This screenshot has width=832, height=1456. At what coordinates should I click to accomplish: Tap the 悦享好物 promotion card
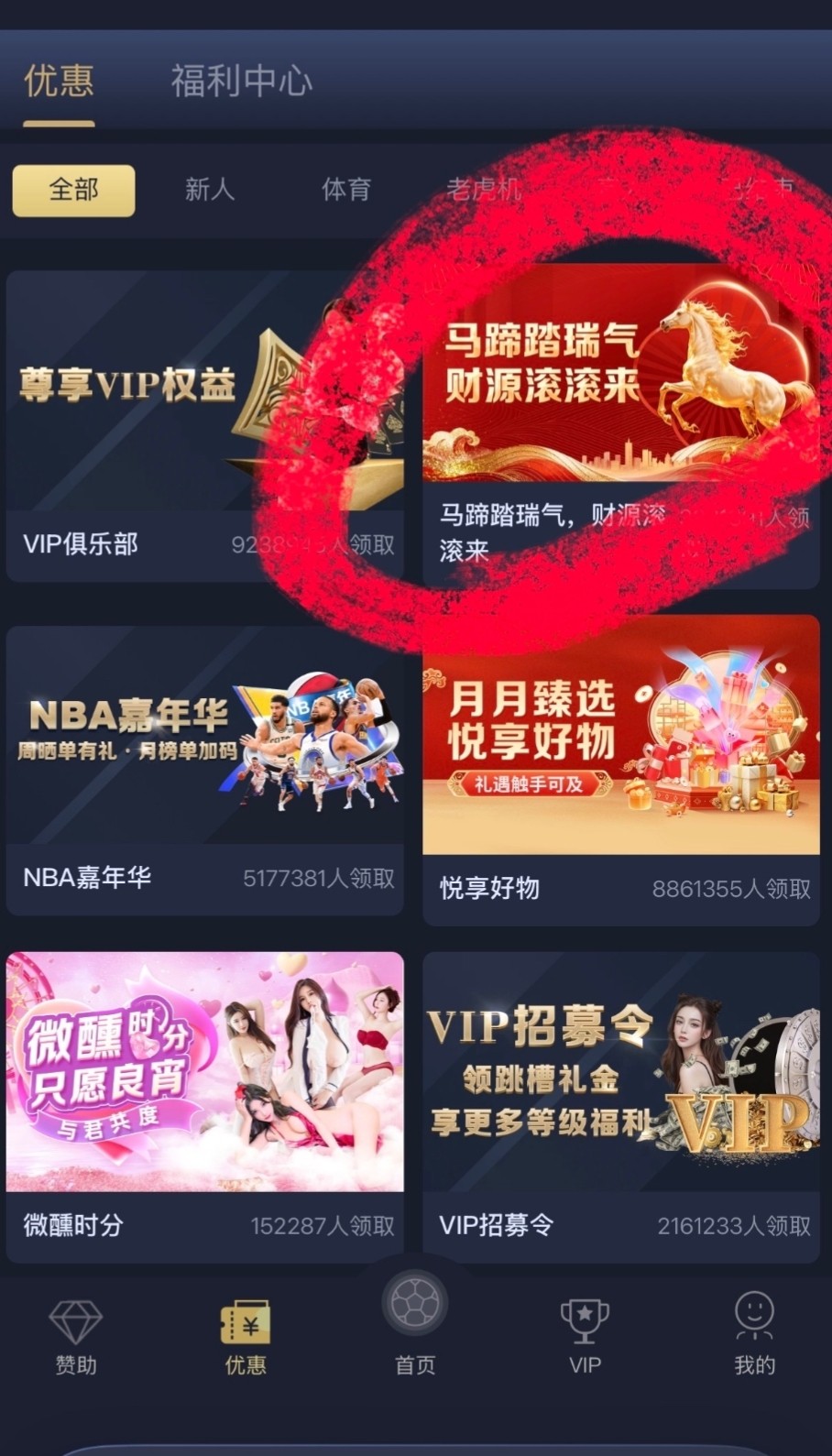(x=620, y=770)
